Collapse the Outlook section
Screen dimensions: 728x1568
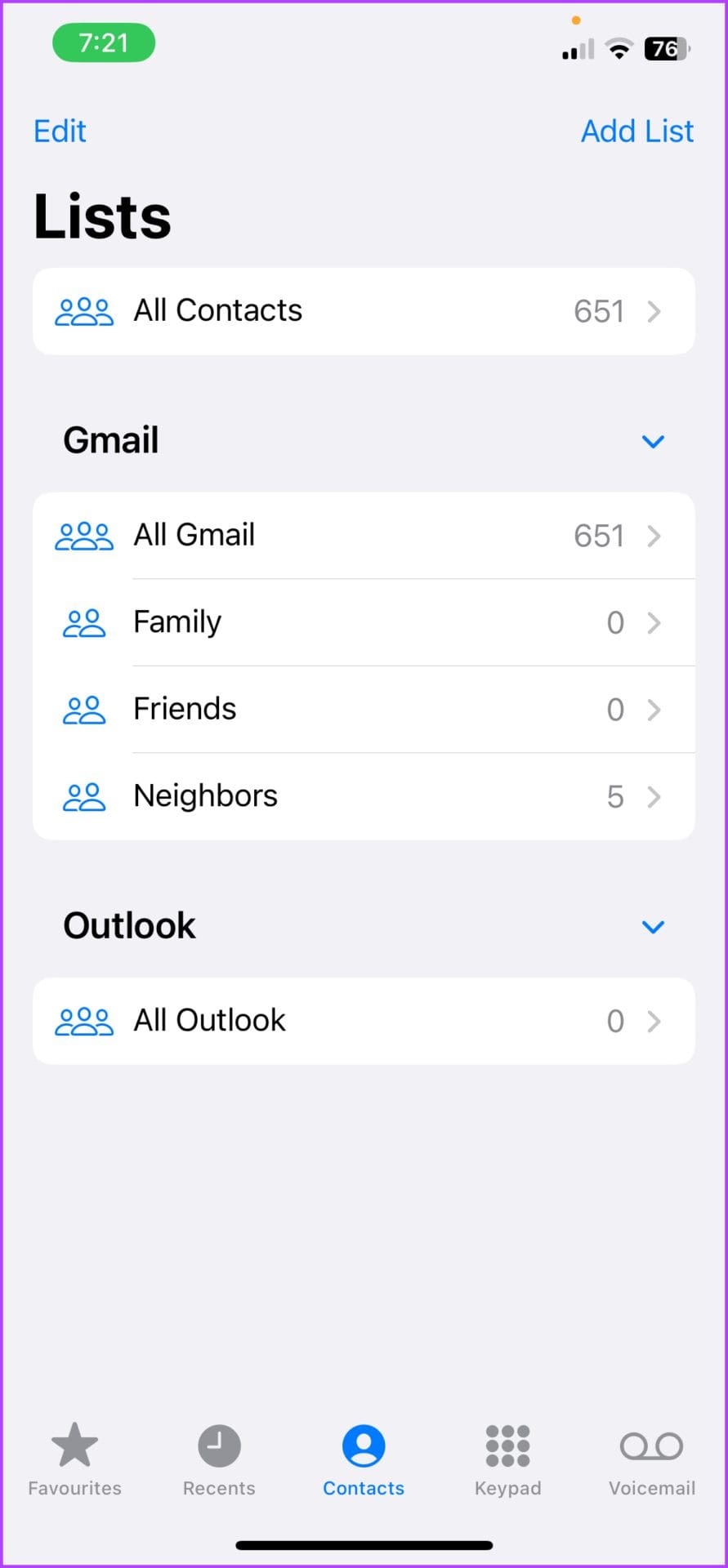[x=653, y=926]
